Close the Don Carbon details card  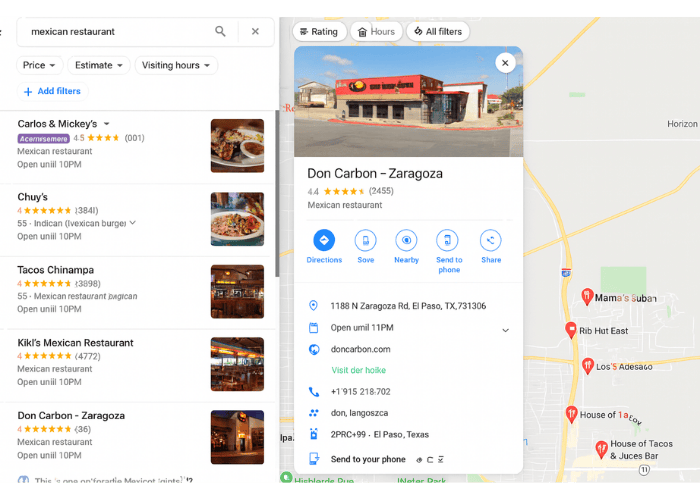click(504, 63)
